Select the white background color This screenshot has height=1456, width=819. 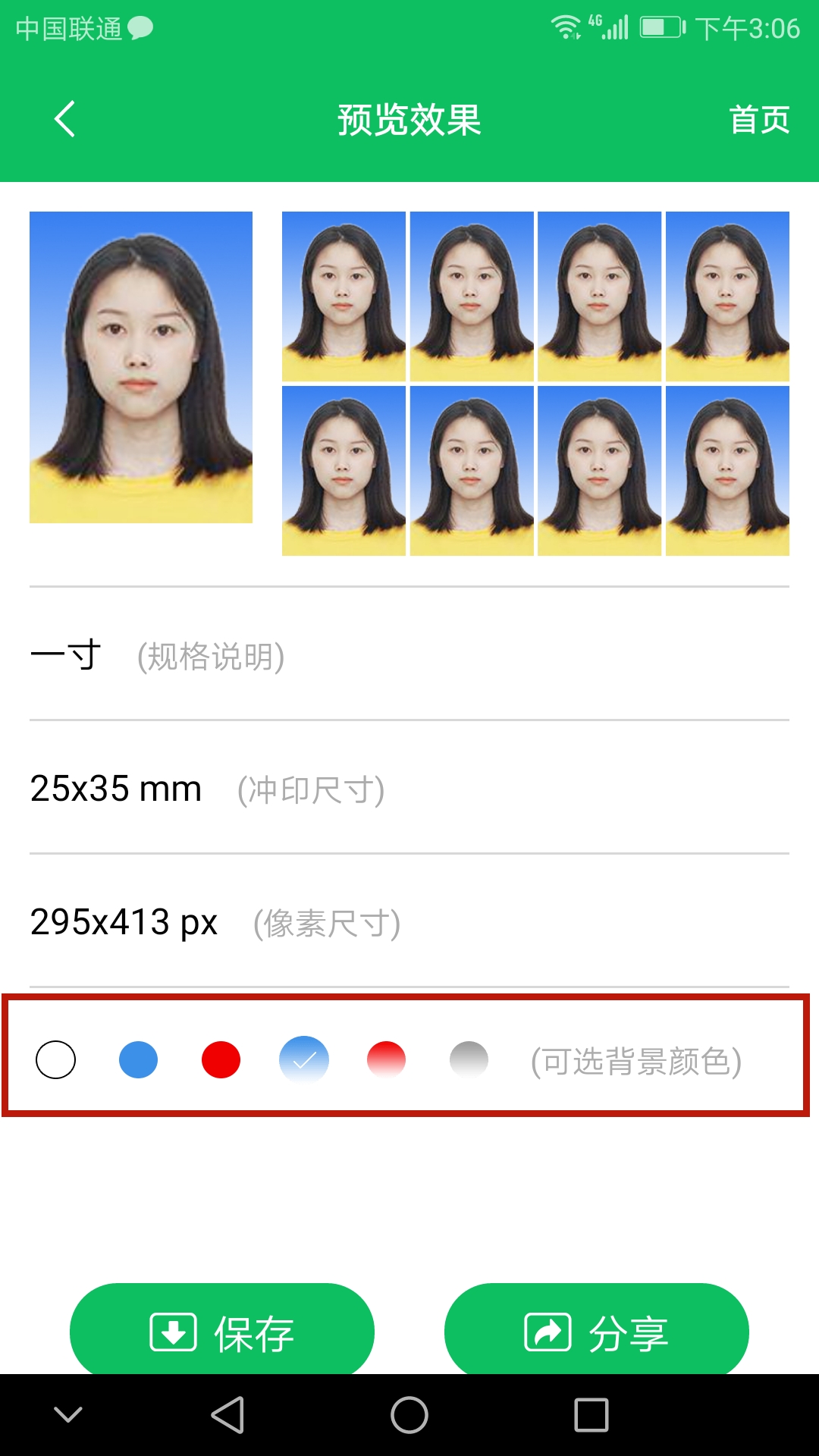55,1059
